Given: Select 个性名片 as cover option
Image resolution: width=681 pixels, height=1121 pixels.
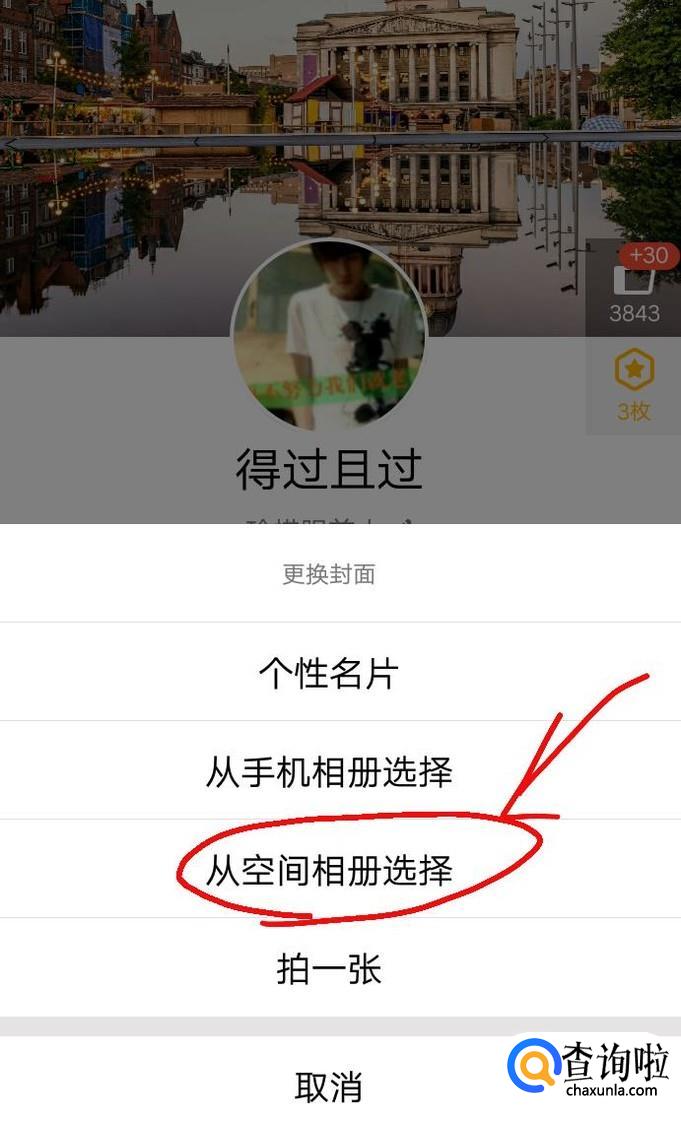Looking at the screenshot, I should 329,673.
